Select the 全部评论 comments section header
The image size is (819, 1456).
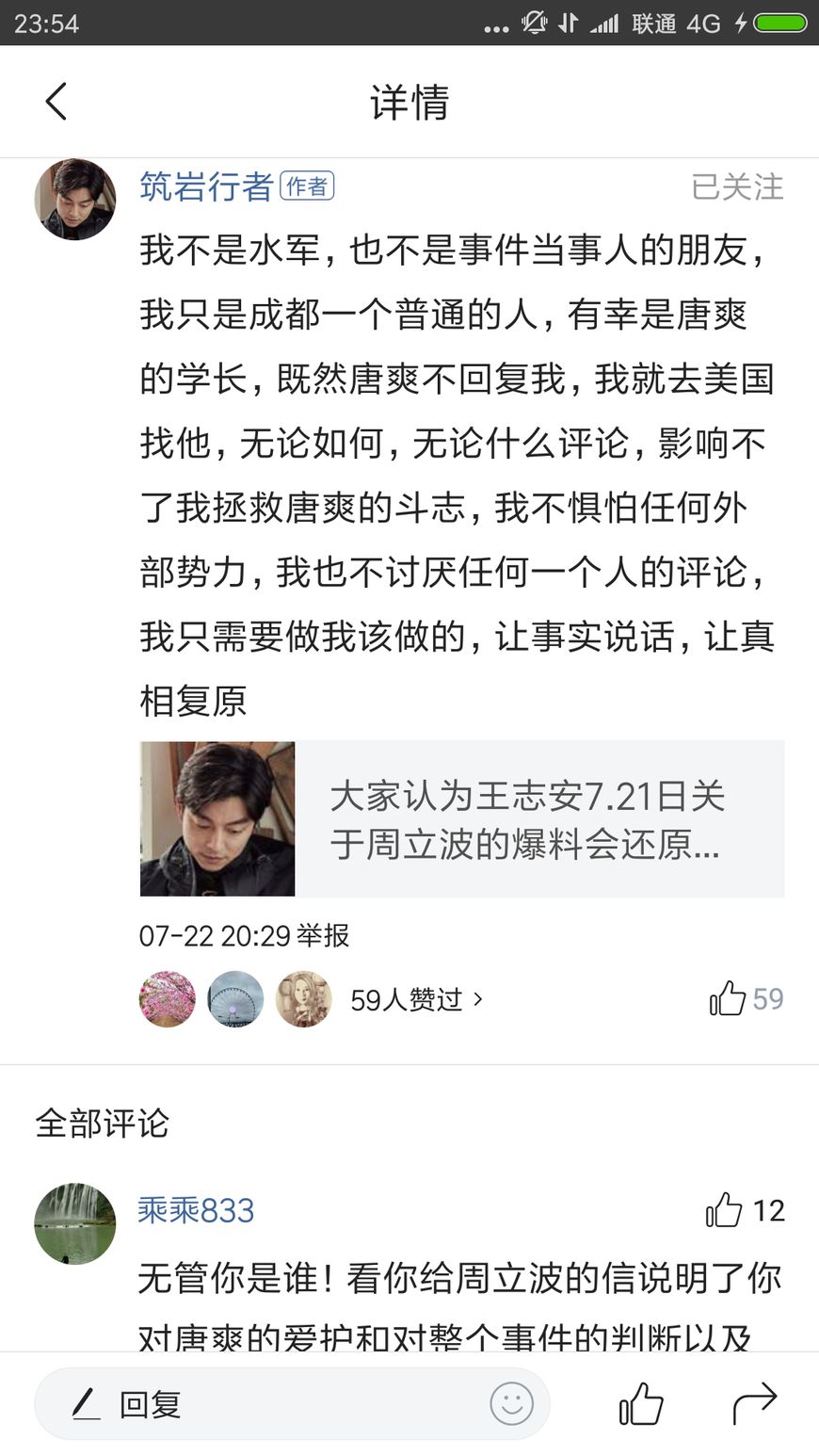(x=100, y=1123)
